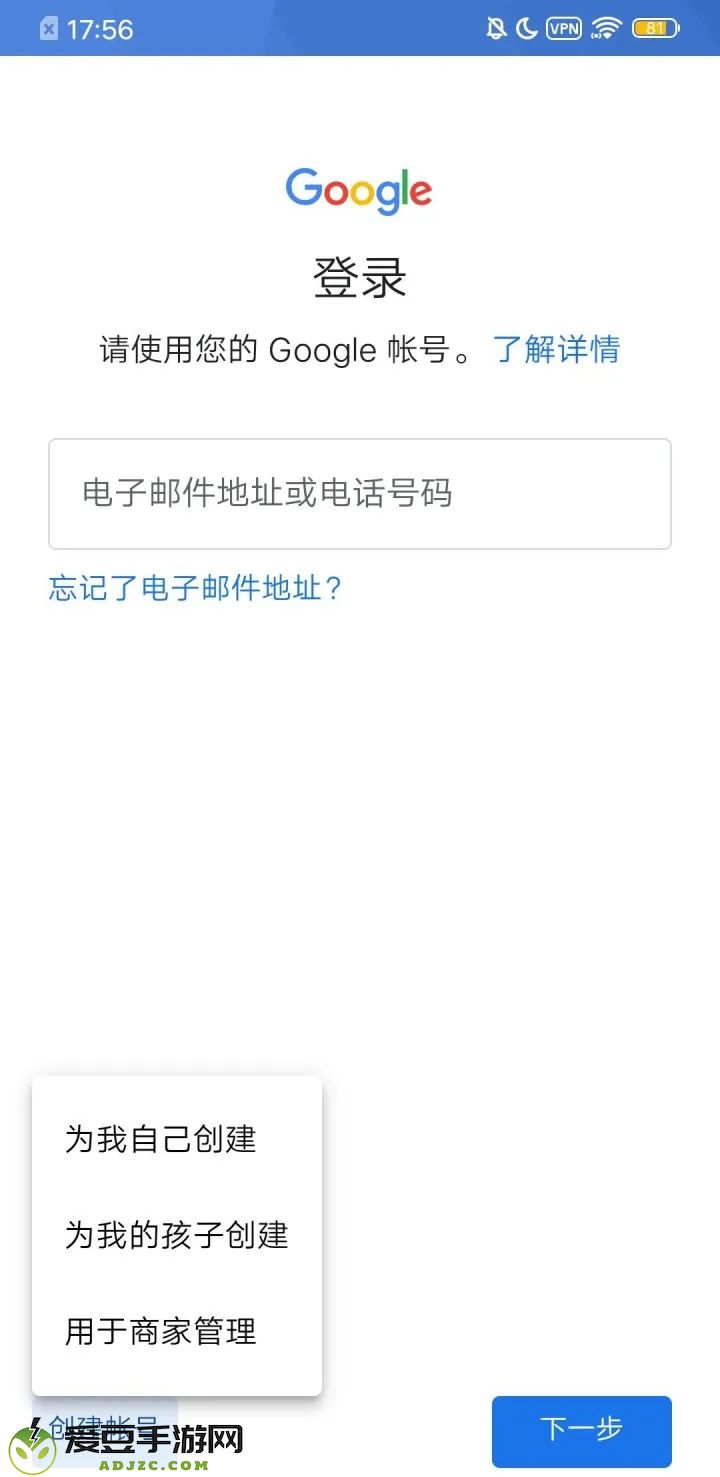Choose 为我的孩子创建 option

pyautogui.click(x=177, y=1235)
